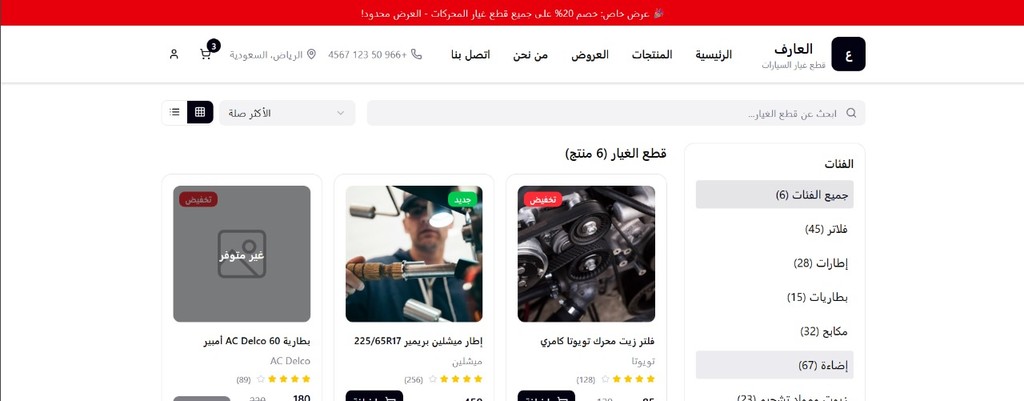Filter by إطارات category
This screenshot has height=401, width=1024.
(x=774, y=263)
